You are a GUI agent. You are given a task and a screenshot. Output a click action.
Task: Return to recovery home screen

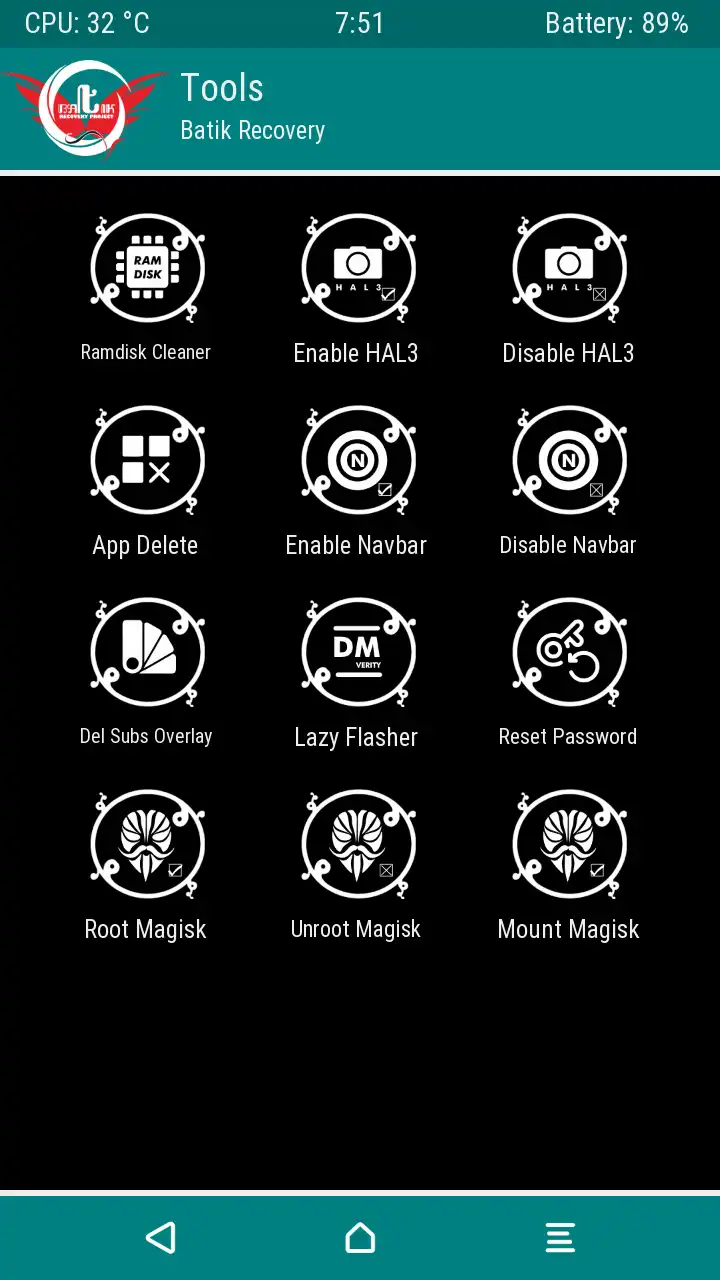pyautogui.click(x=360, y=1238)
